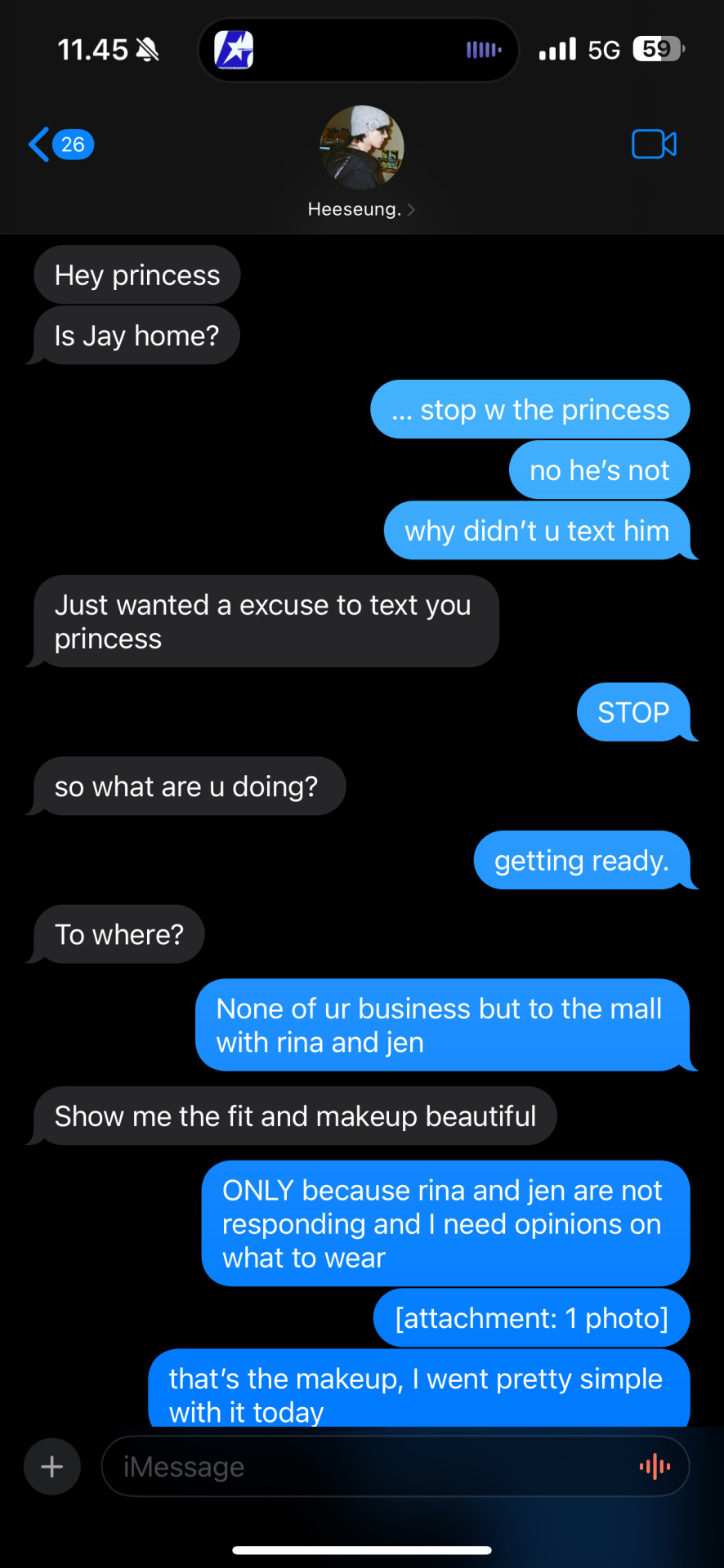Screen dimensions: 724x1568
Task: Go back to the messages list
Action: click(x=59, y=145)
